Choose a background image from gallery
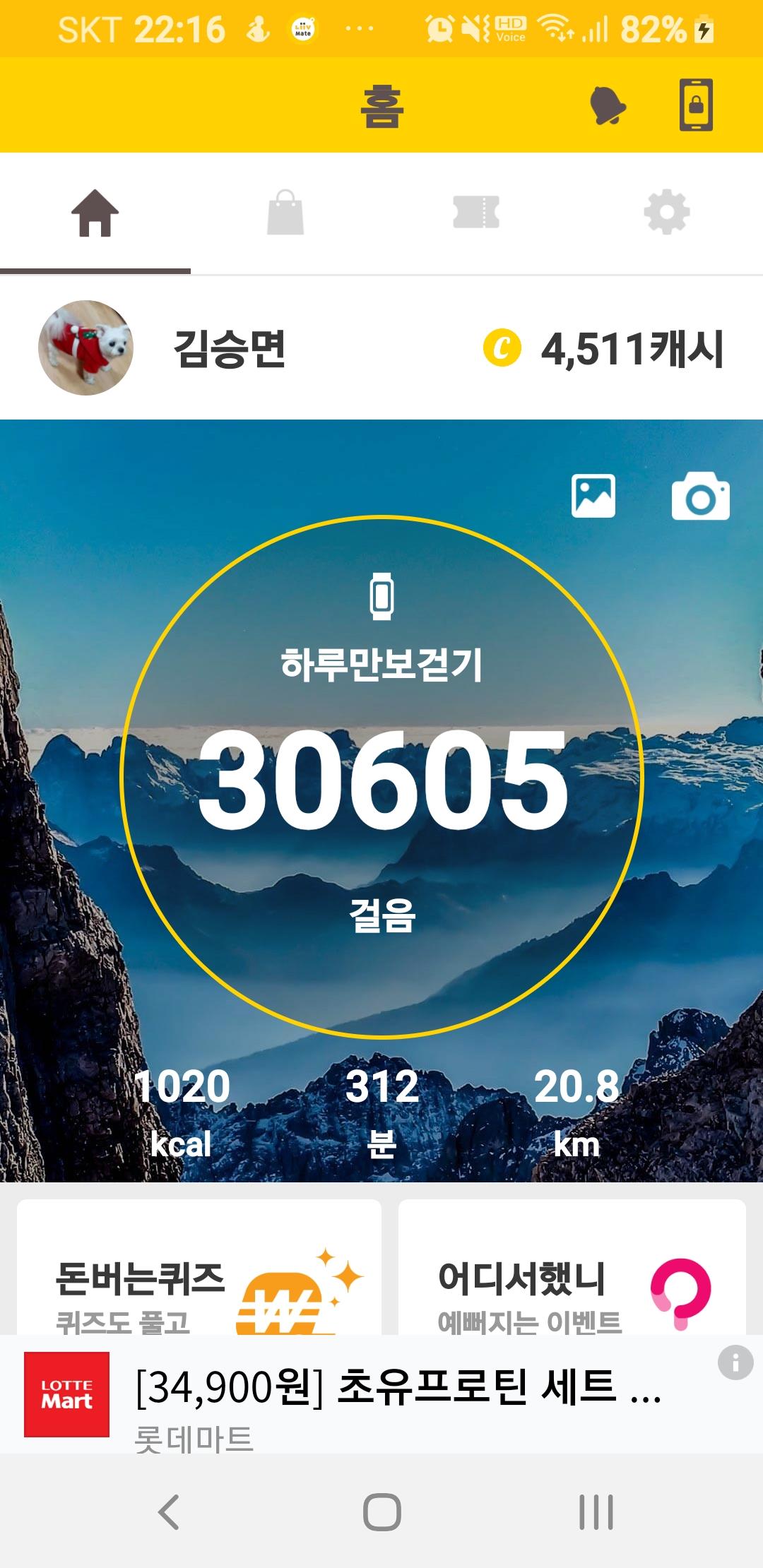763x1568 pixels. pos(593,496)
